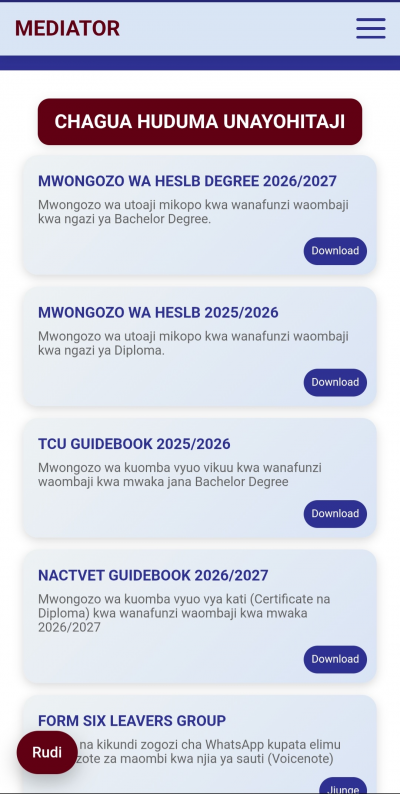Download Mwongozo wa HESLB Degree 2026/2027
Viewport: 400px width, 794px height.
pyautogui.click(x=335, y=251)
